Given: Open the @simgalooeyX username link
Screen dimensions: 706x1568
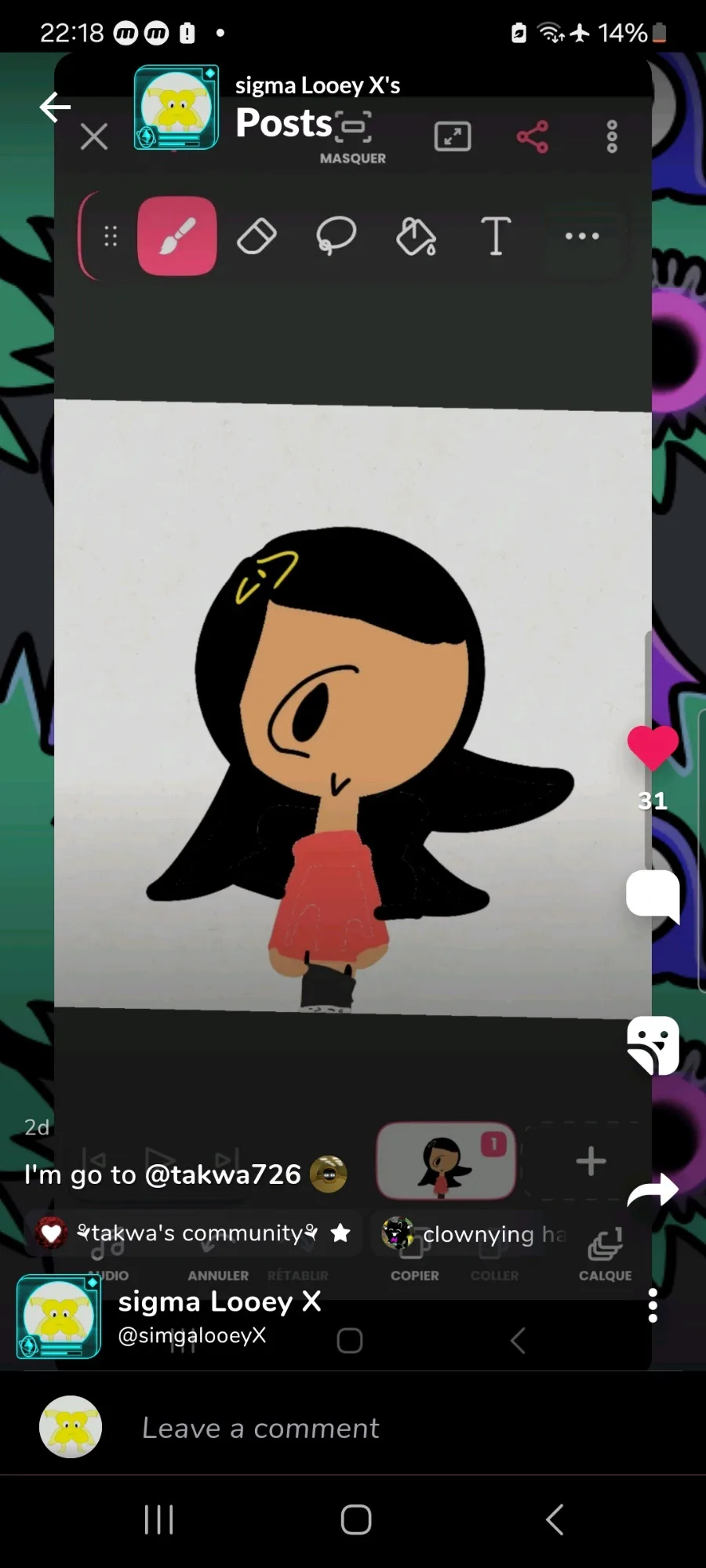Looking at the screenshot, I should (x=192, y=1335).
